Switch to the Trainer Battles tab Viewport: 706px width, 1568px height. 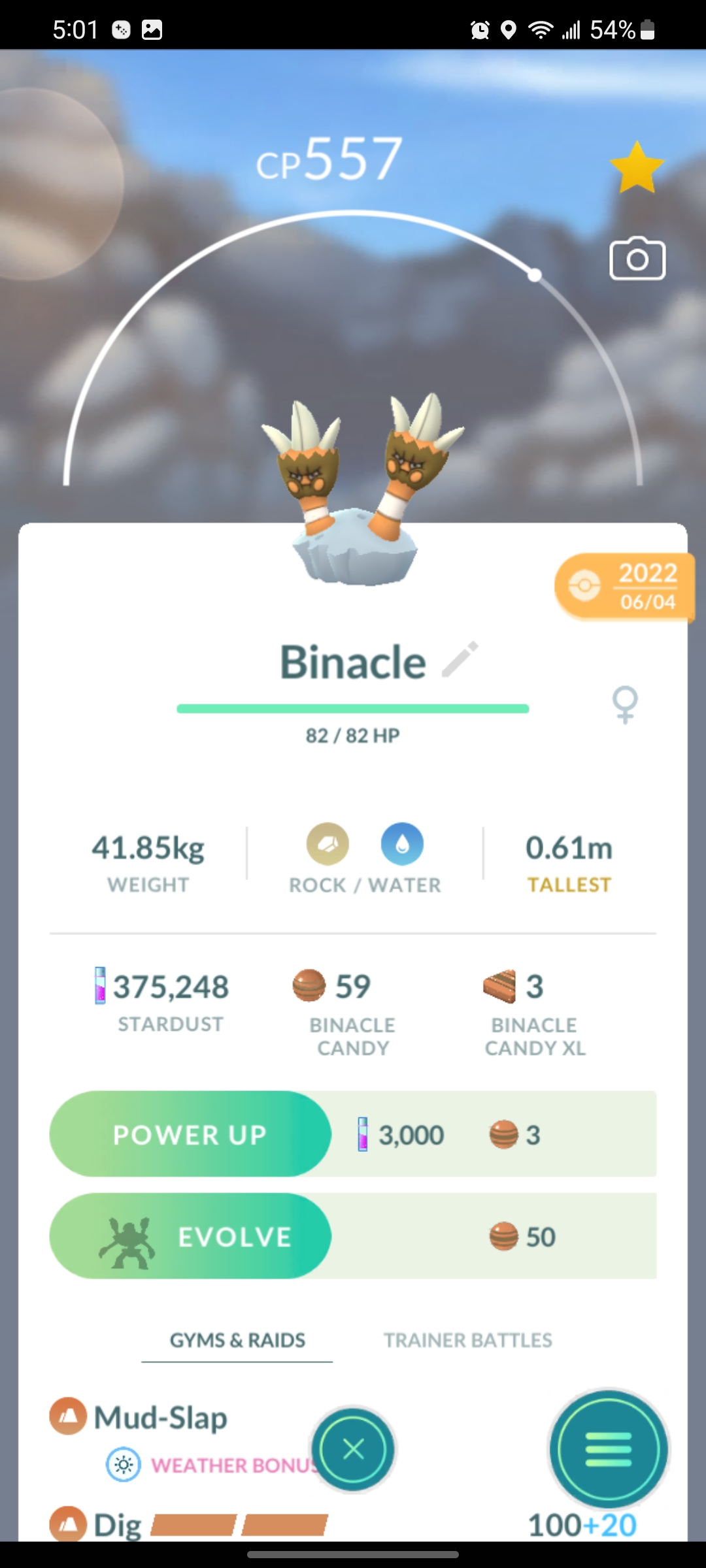click(467, 1341)
